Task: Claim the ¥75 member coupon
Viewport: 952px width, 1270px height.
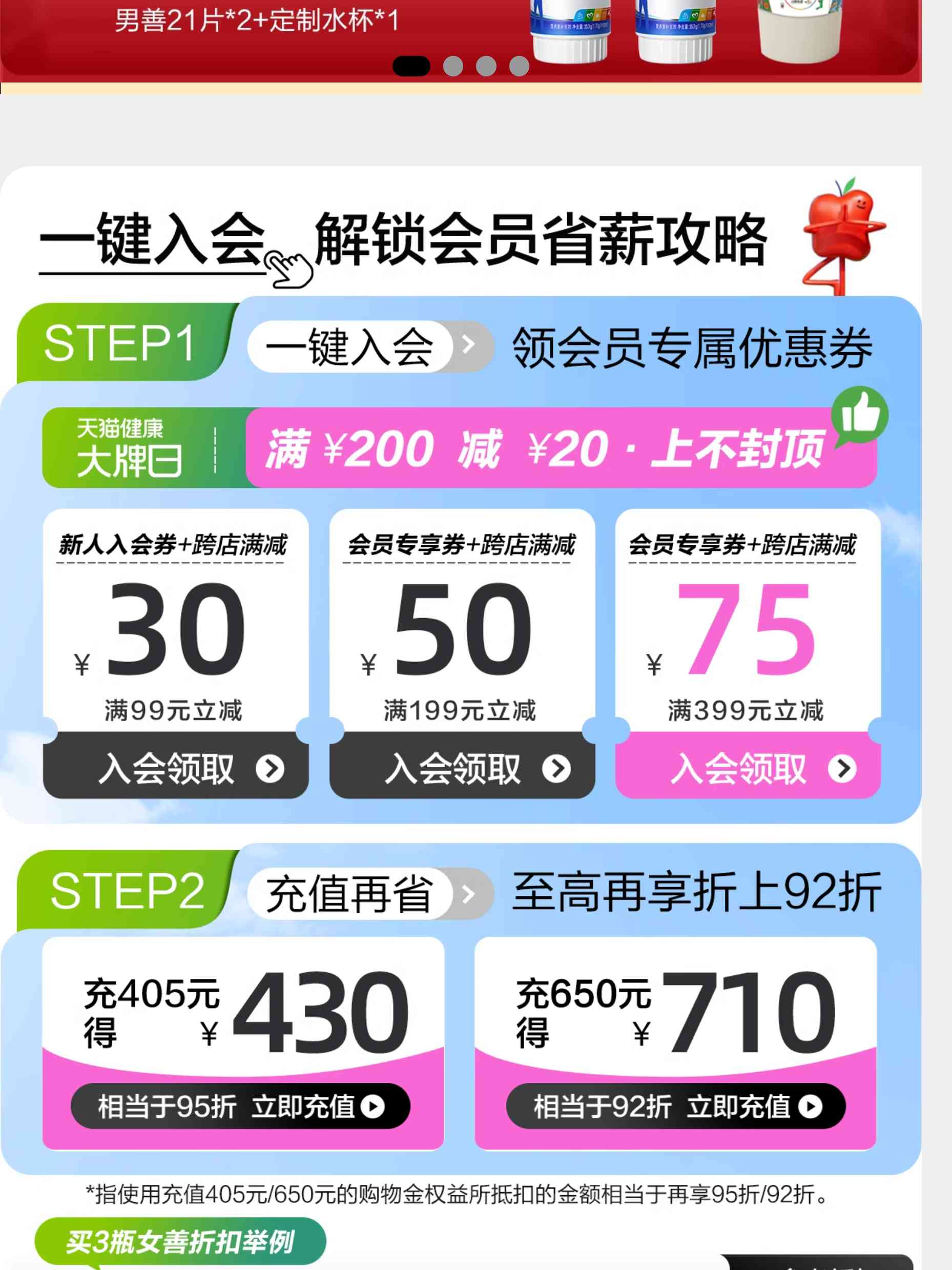Action: point(748,768)
